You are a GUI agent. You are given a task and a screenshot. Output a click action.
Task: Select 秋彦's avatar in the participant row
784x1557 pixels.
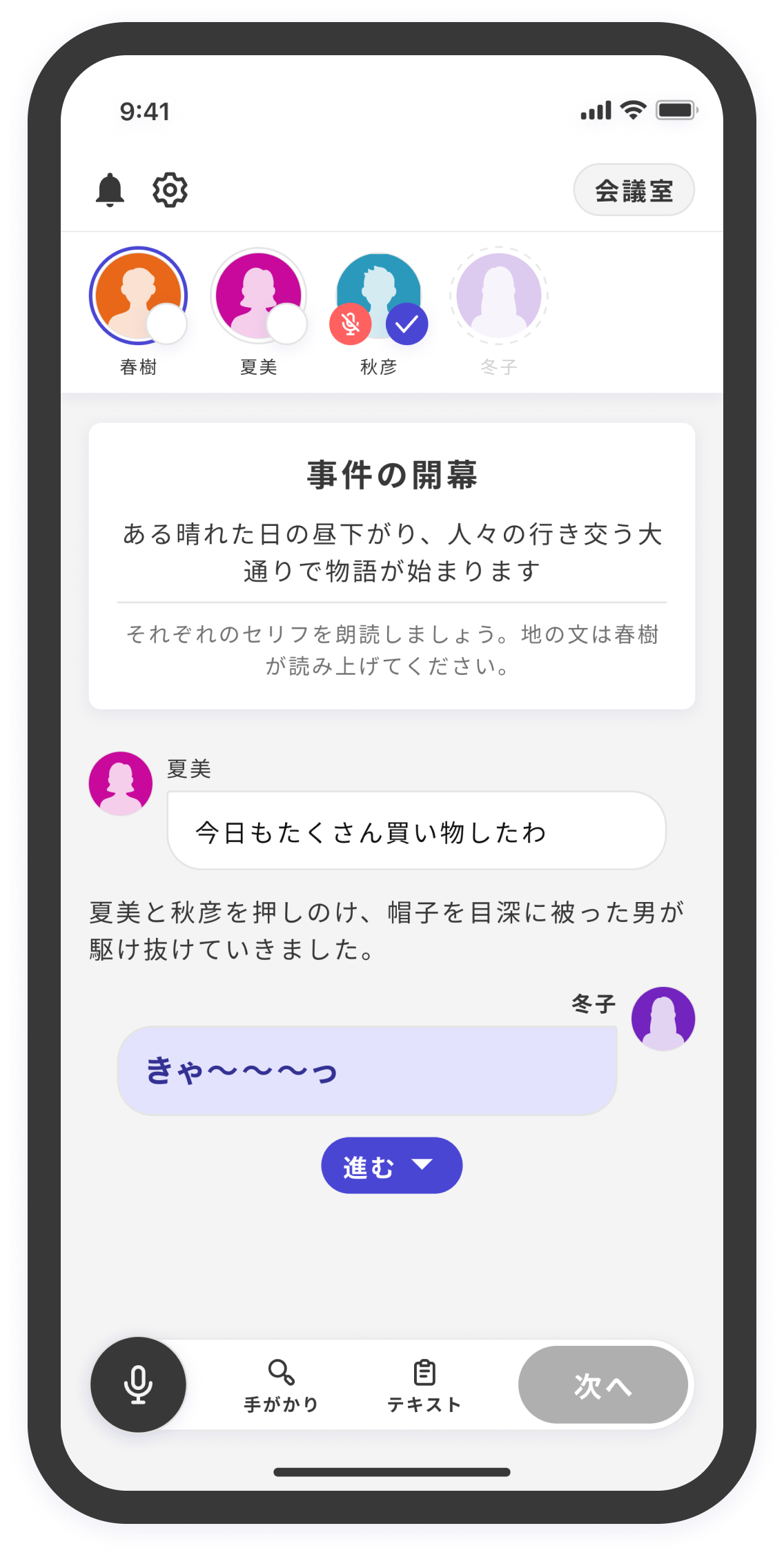378,295
